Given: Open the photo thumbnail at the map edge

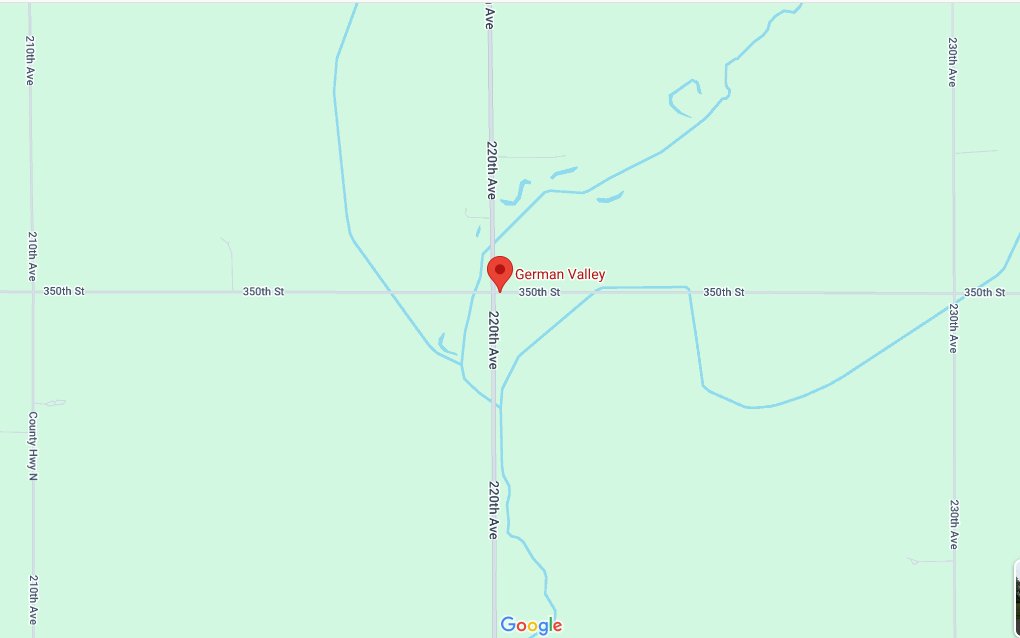Looking at the screenshot, I should click(x=1015, y=598).
